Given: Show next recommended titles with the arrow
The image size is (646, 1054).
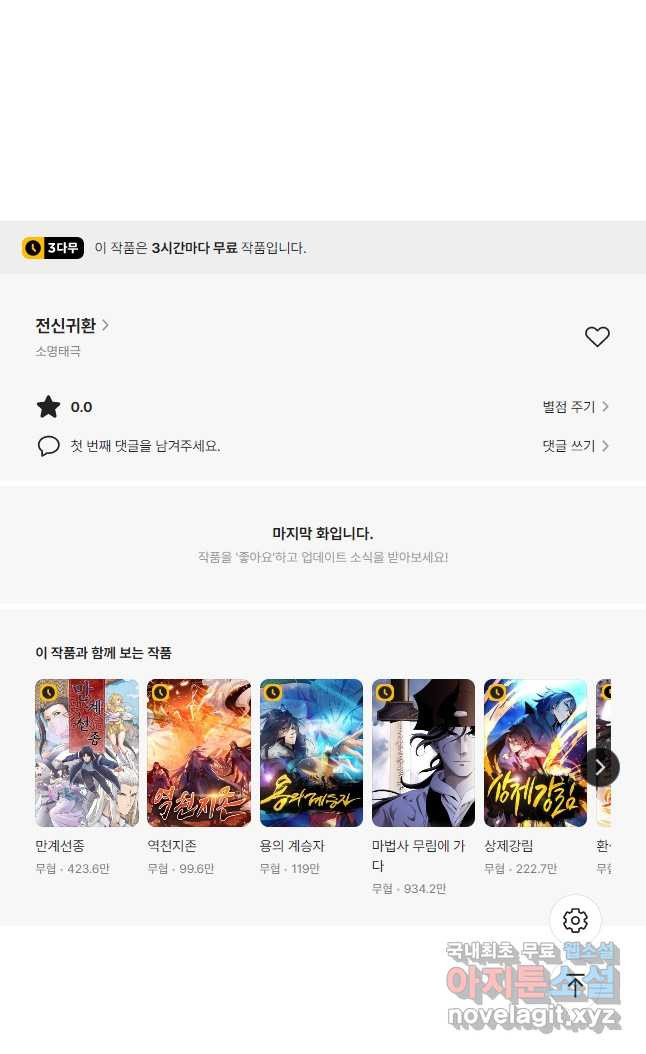Looking at the screenshot, I should (x=600, y=767).
